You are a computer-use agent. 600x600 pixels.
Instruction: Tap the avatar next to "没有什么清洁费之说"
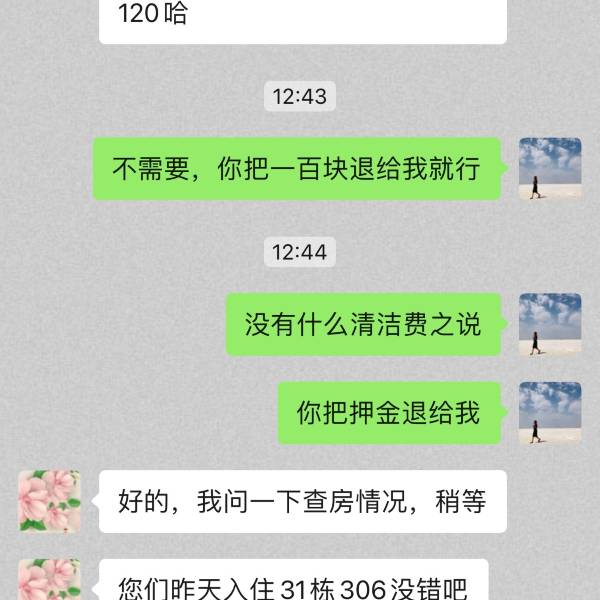(550, 324)
